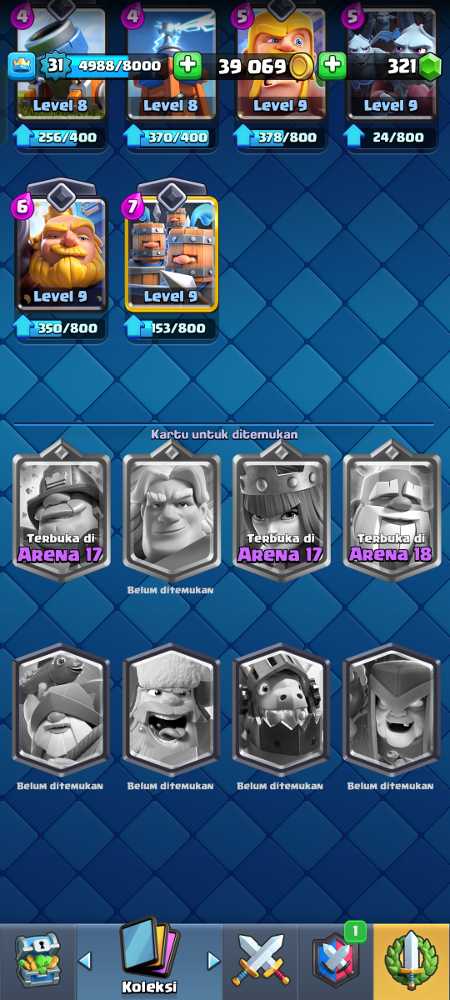Viewport: 450px width, 1000px height.
Task: Open the Level 9 card with 153/800
Action: [x=171, y=253]
